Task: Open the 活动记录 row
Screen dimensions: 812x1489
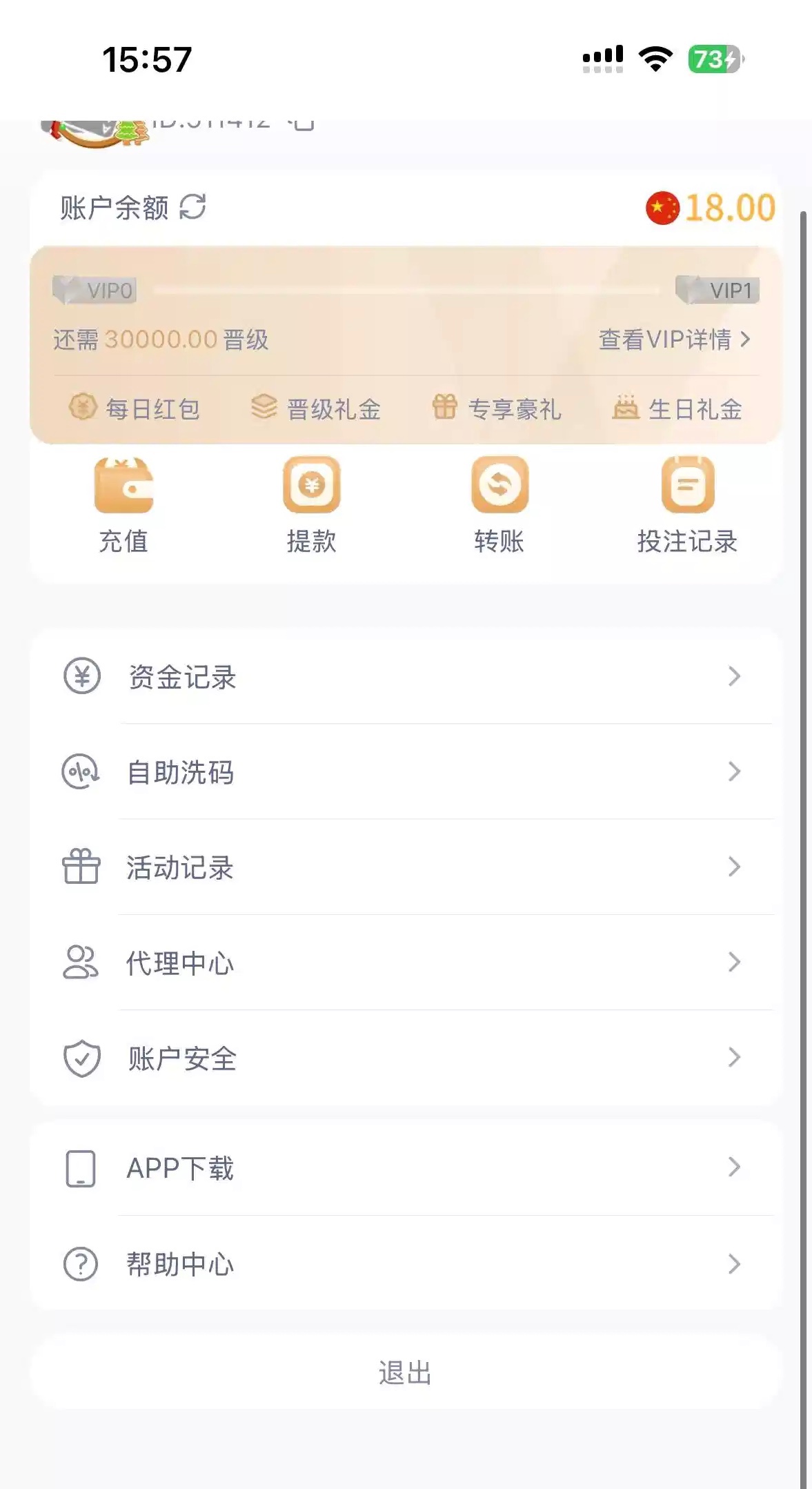Action: pyautogui.click(x=406, y=867)
